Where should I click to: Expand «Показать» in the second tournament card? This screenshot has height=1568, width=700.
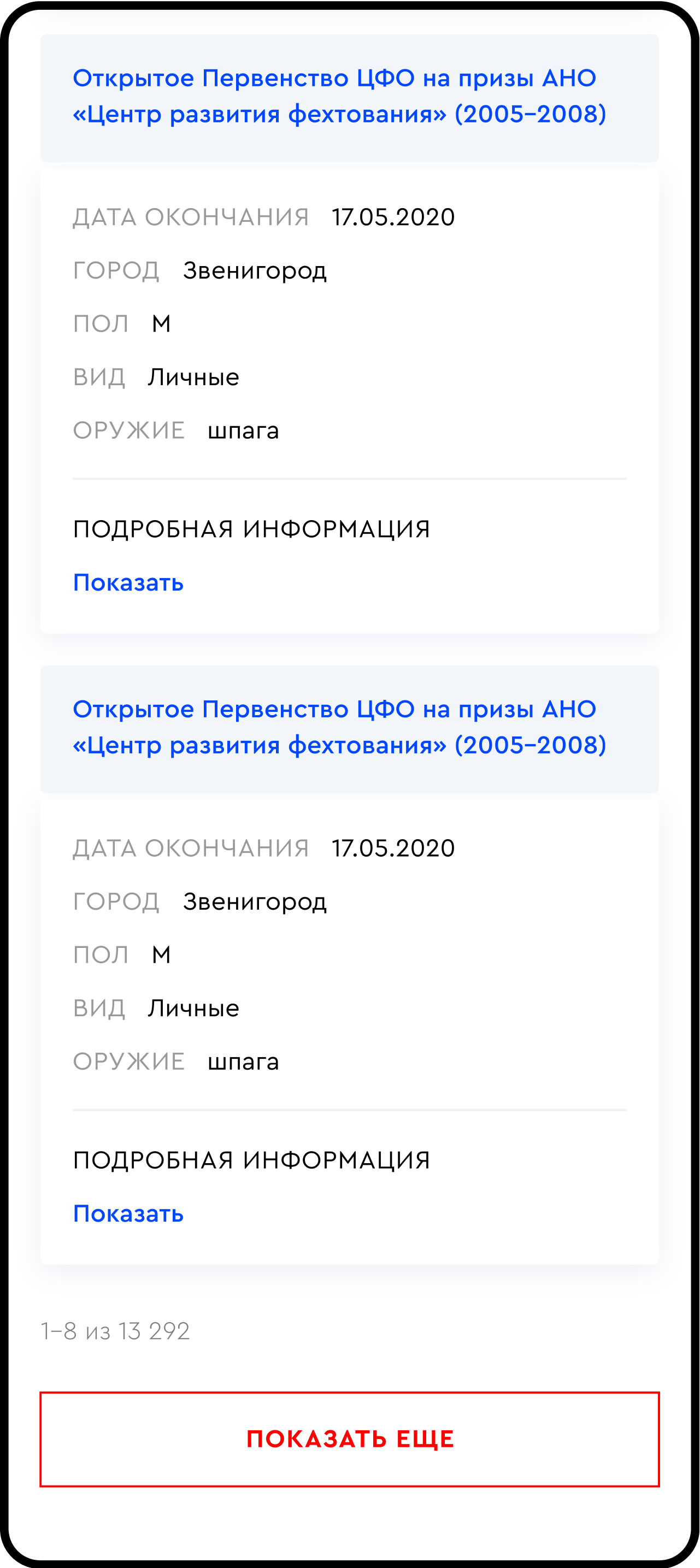128,1214
